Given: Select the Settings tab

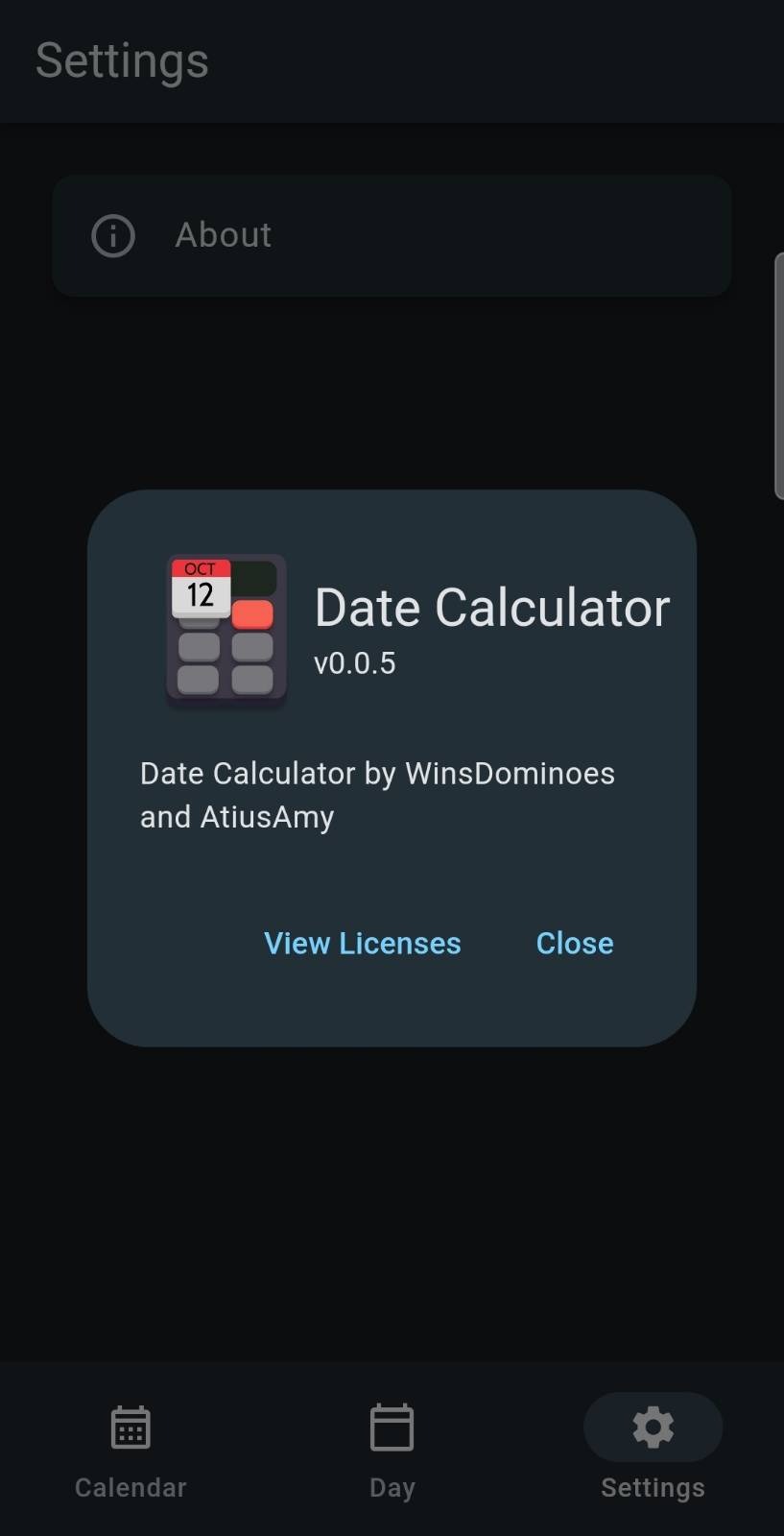Looking at the screenshot, I should (653, 1450).
